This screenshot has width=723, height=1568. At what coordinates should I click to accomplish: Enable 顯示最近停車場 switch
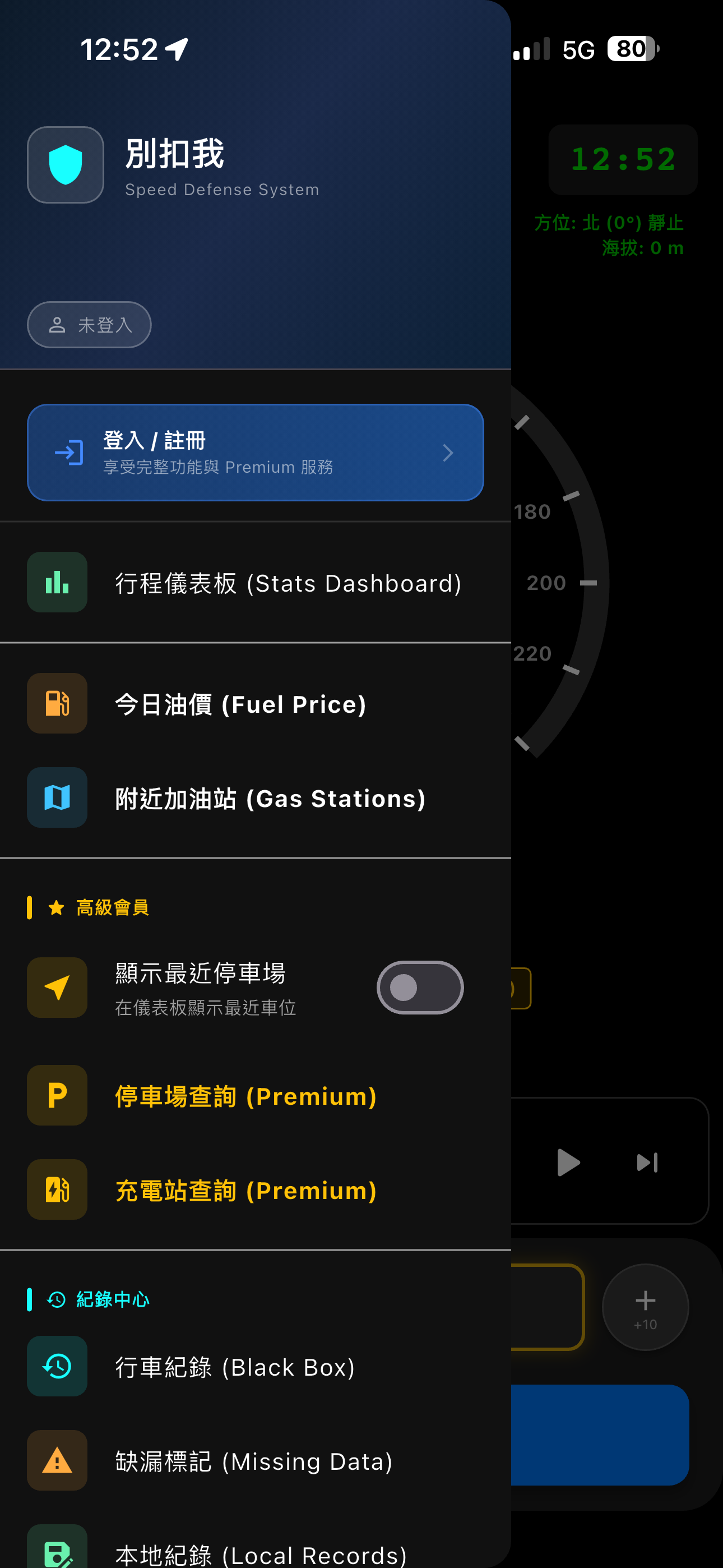420,988
